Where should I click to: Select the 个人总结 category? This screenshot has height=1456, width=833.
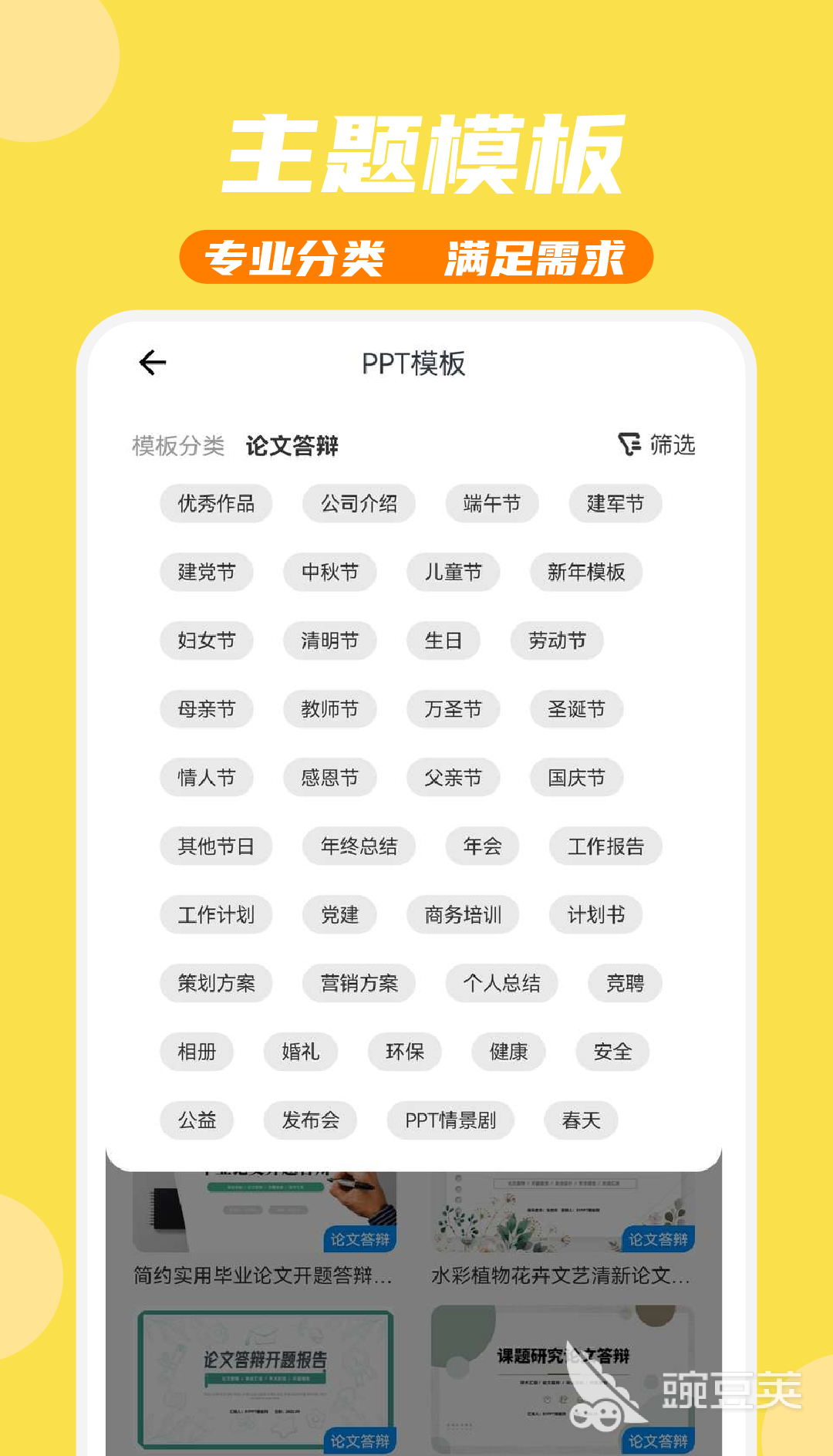501,983
